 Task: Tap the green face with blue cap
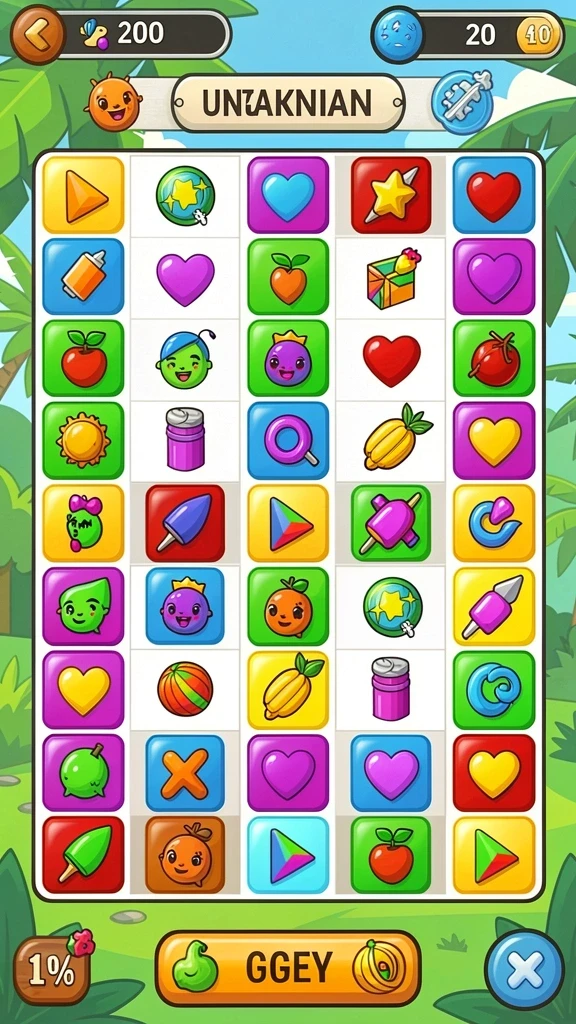click(x=185, y=359)
